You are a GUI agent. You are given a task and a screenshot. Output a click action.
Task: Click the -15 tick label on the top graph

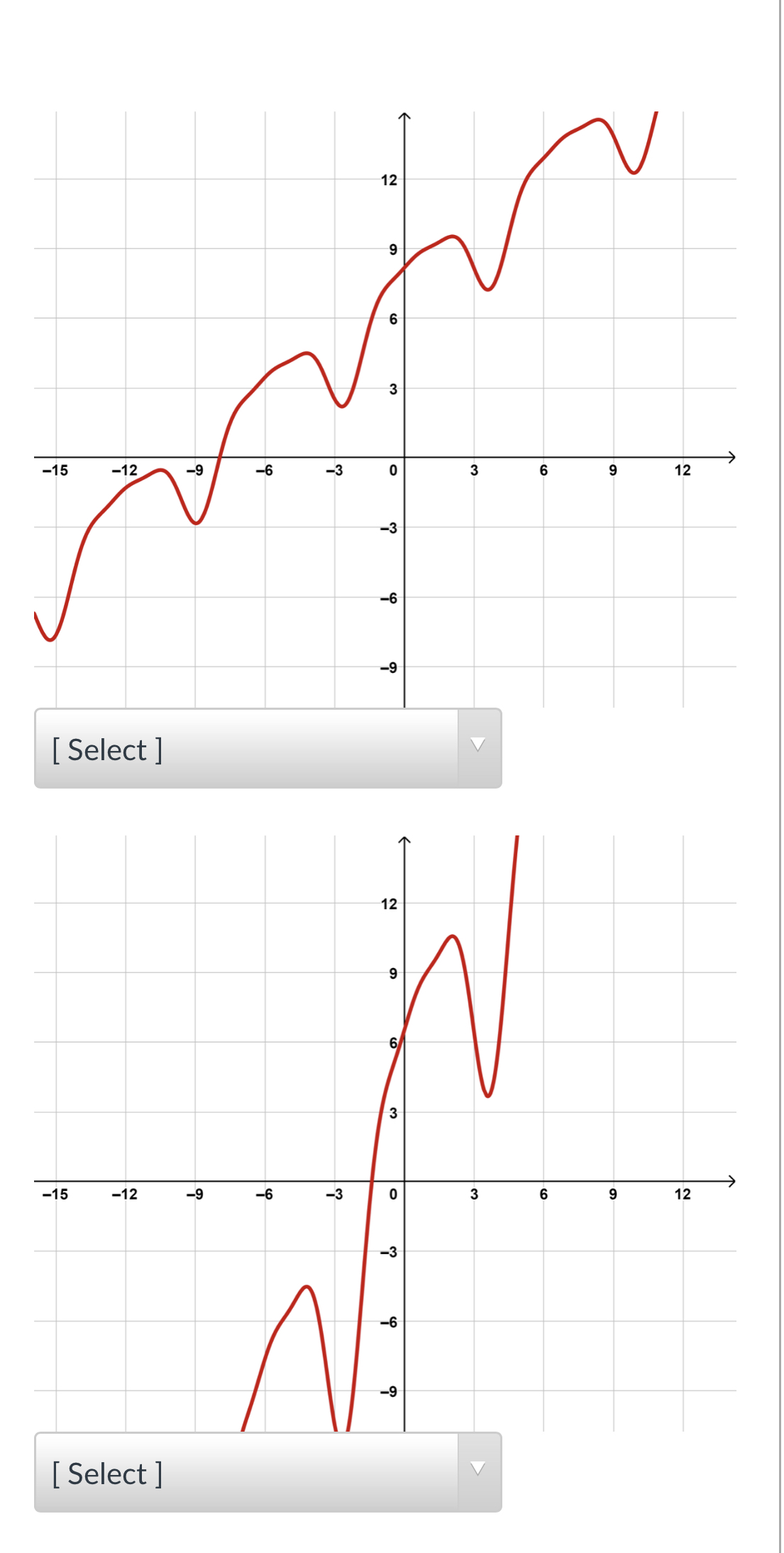pos(57,470)
